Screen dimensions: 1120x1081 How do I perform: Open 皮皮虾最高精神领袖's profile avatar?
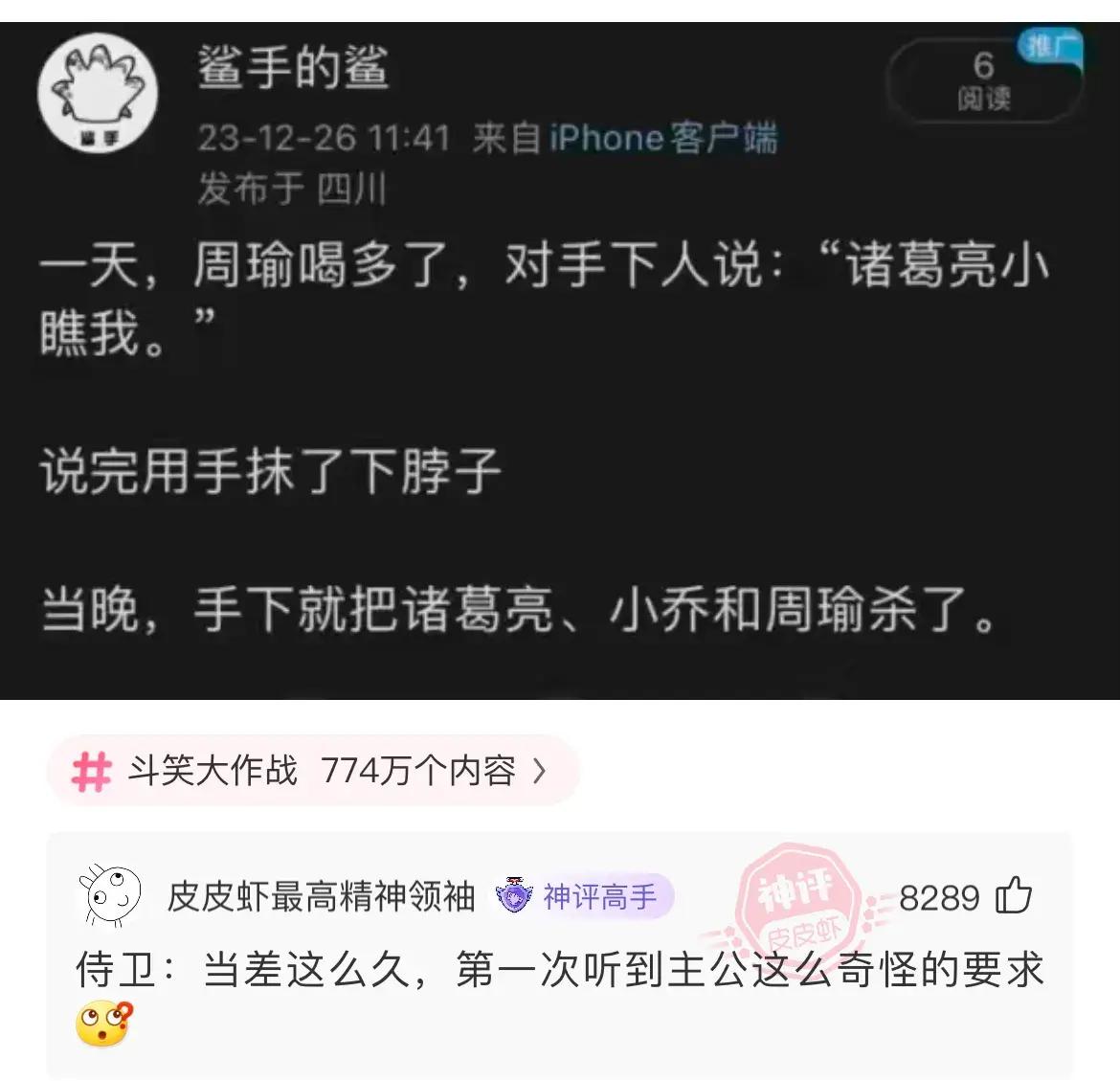pos(110,897)
